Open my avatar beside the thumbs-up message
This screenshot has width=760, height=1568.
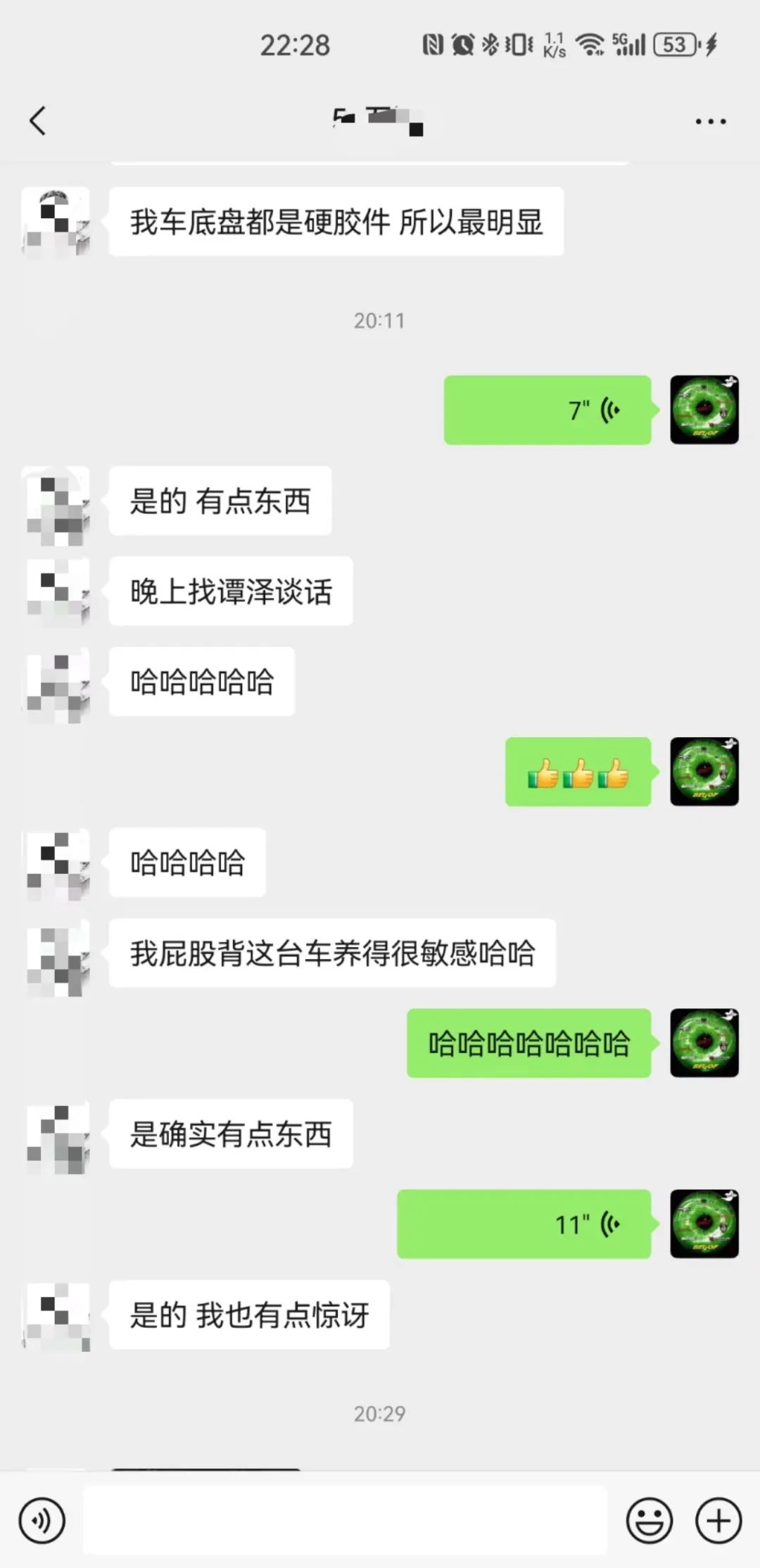704,772
